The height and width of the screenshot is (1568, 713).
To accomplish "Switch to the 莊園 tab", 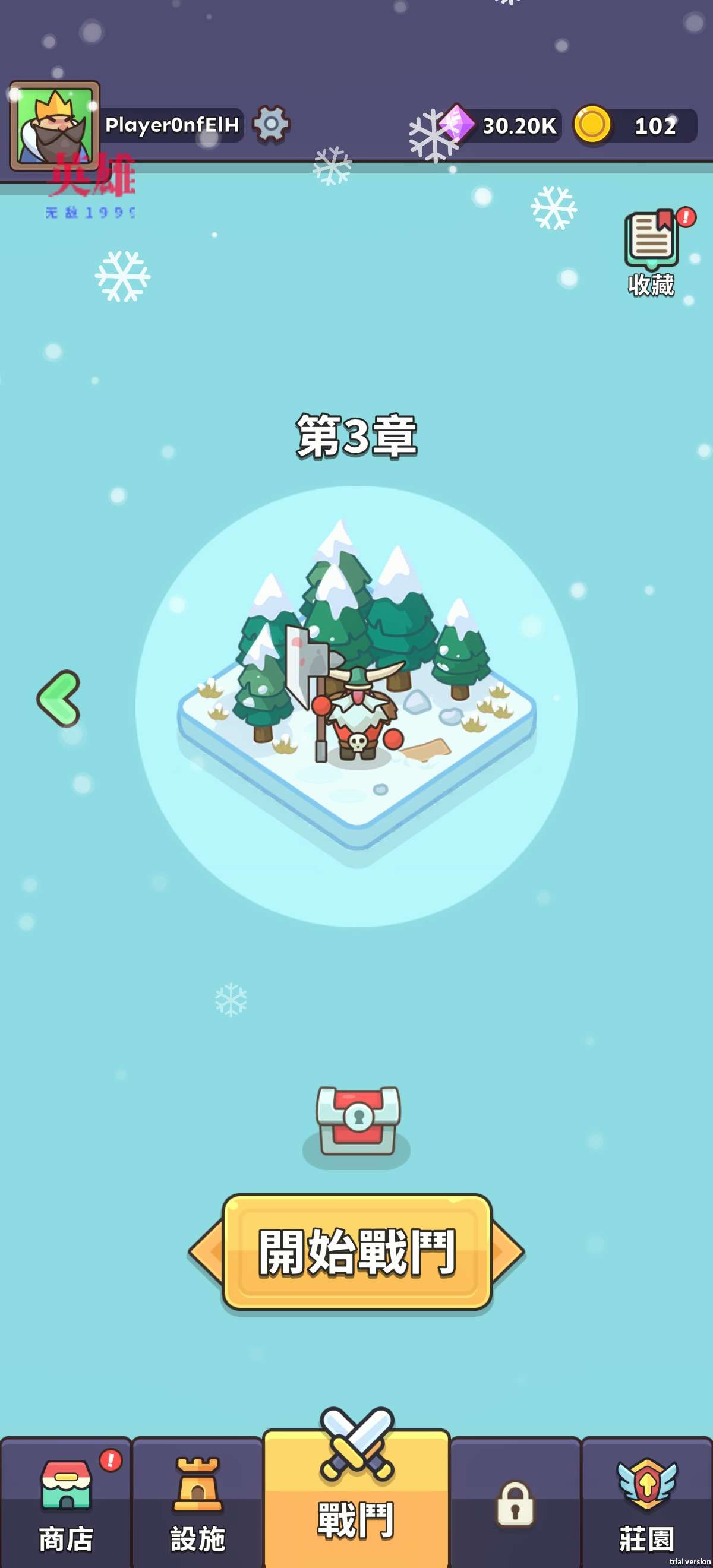I will pos(646,1503).
